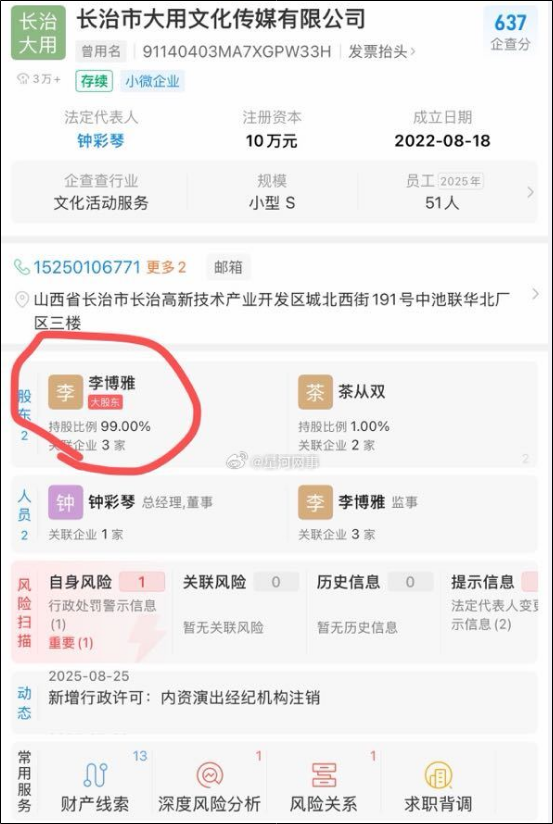Expand the industry, scale and employee info row
The height and width of the screenshot is (824, 553).
coord(274,192)
